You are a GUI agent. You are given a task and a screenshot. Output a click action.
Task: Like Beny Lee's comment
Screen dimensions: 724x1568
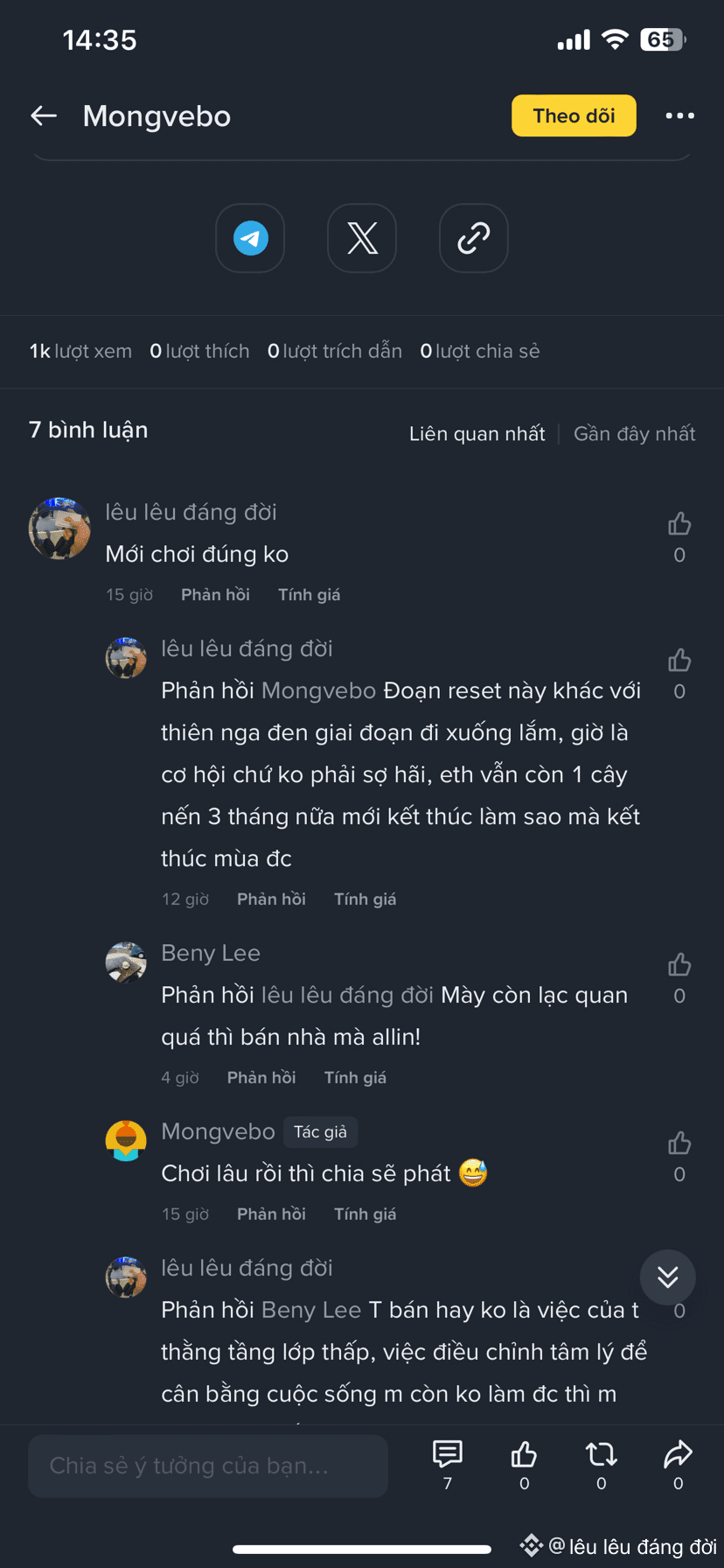(679, 965)
